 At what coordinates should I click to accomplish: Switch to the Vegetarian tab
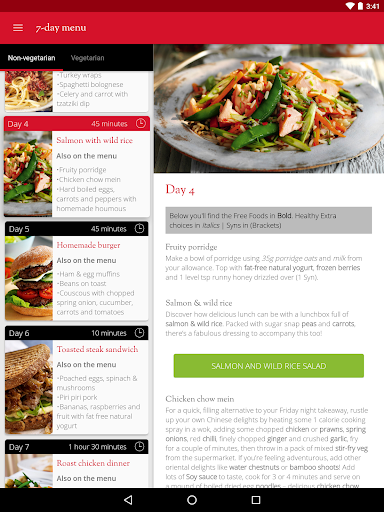pyautogui.click(x=87, y=58)
